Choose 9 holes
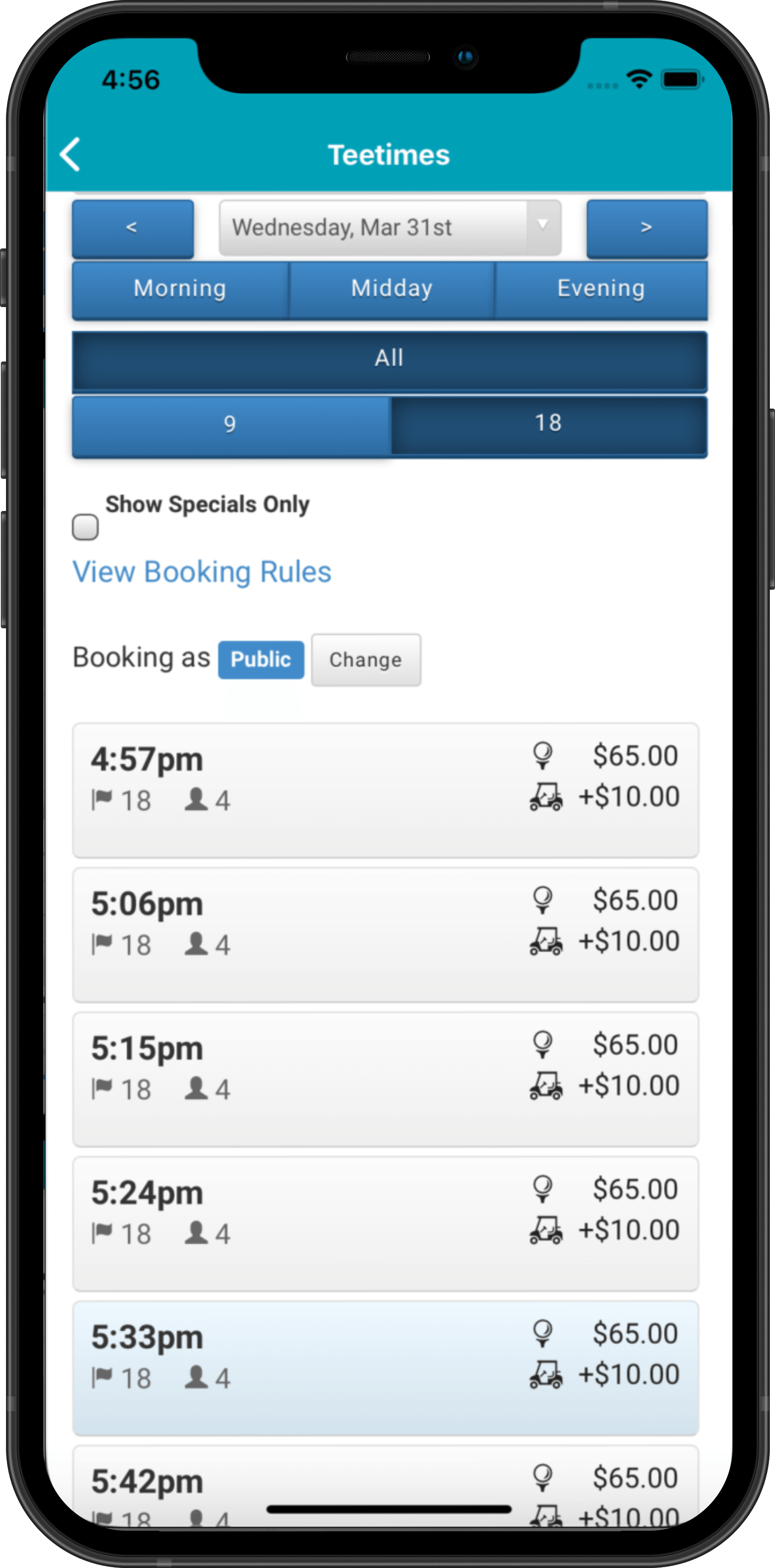 pos(230,424)
